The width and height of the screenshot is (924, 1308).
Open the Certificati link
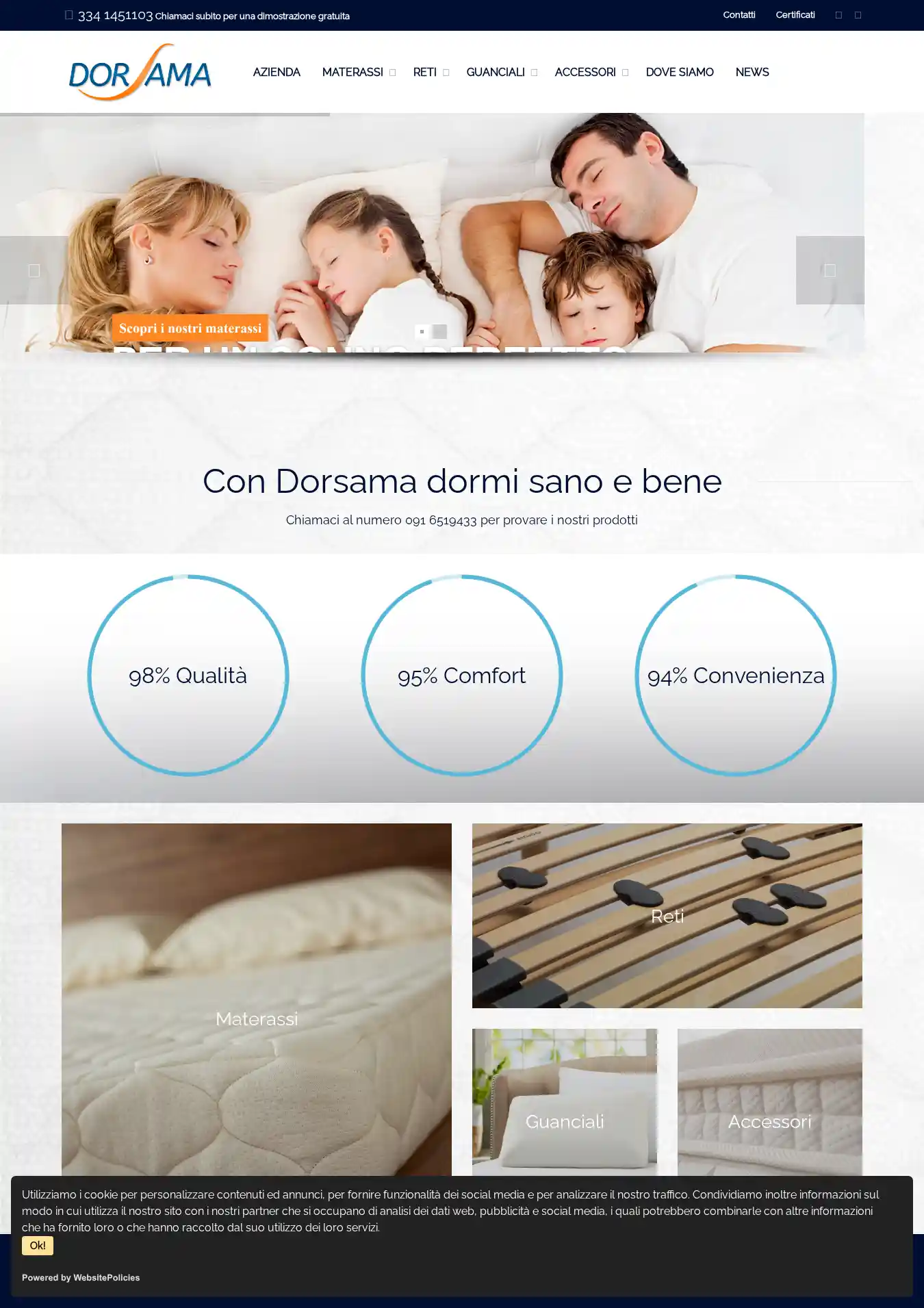click(x=795, y=15)
